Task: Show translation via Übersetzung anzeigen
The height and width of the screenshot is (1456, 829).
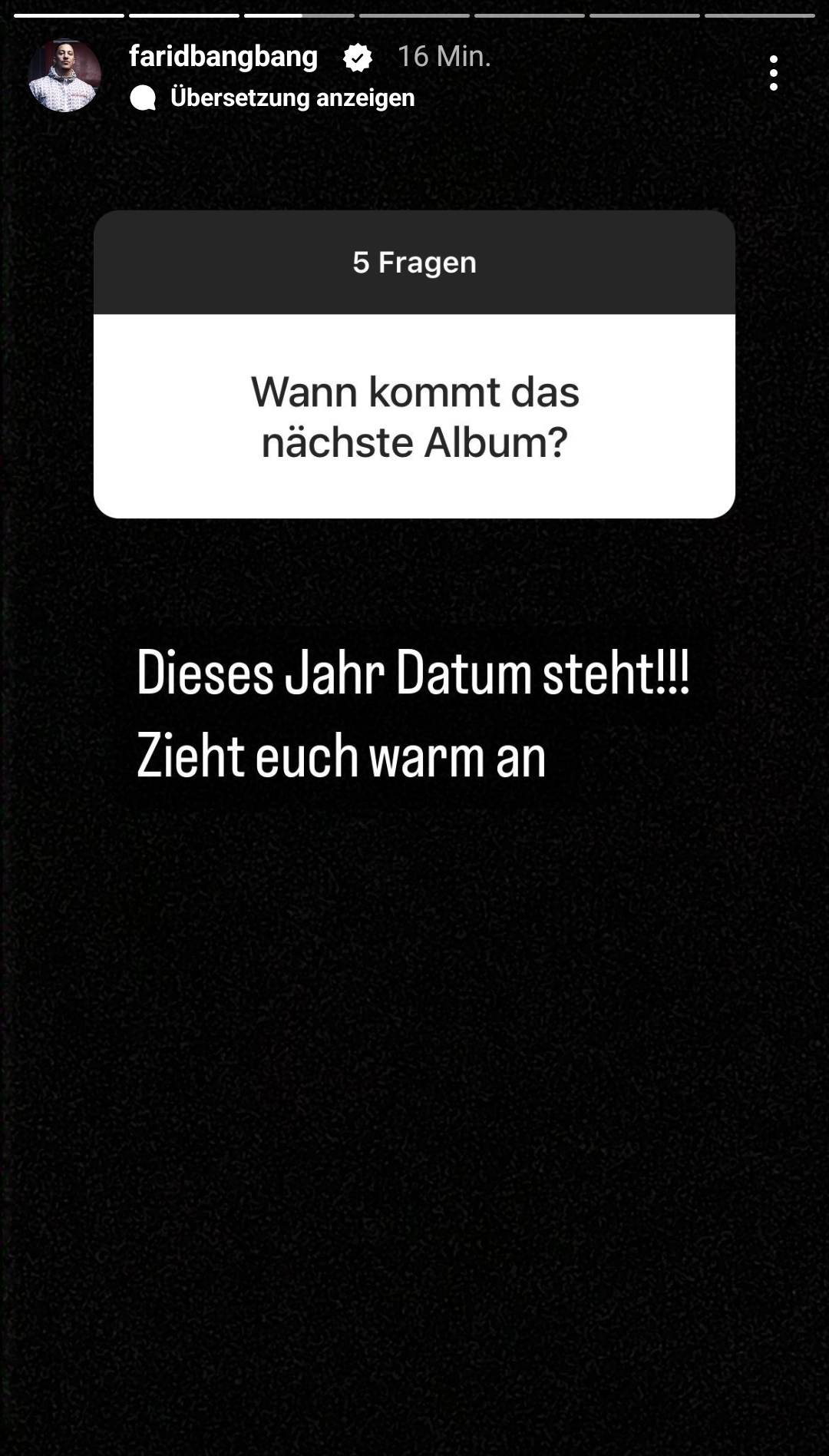Action: click(292, 98)
